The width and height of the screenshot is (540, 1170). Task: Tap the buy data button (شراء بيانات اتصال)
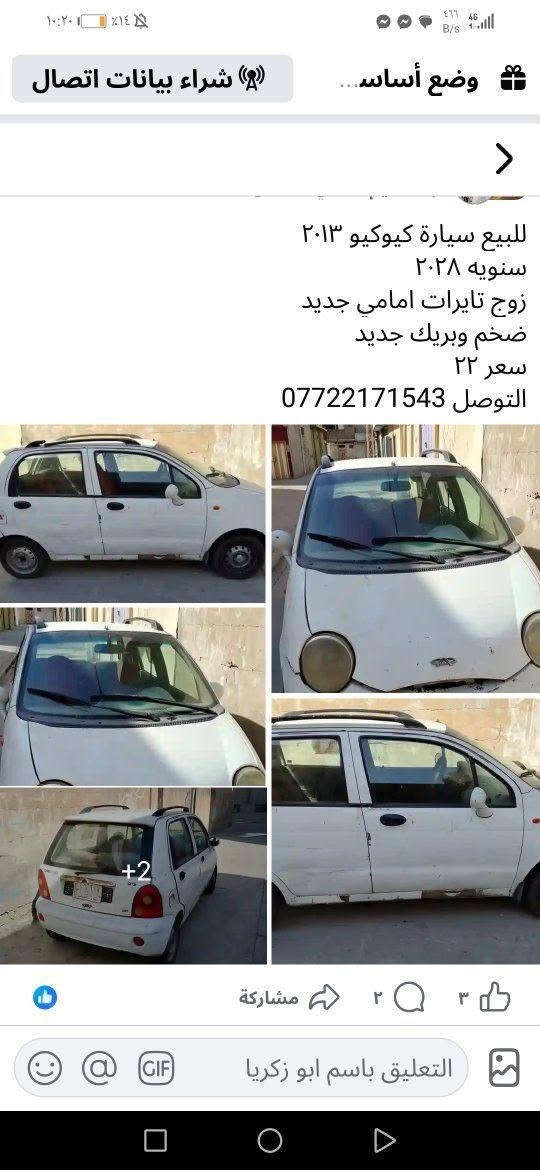[x=152, y=78]
